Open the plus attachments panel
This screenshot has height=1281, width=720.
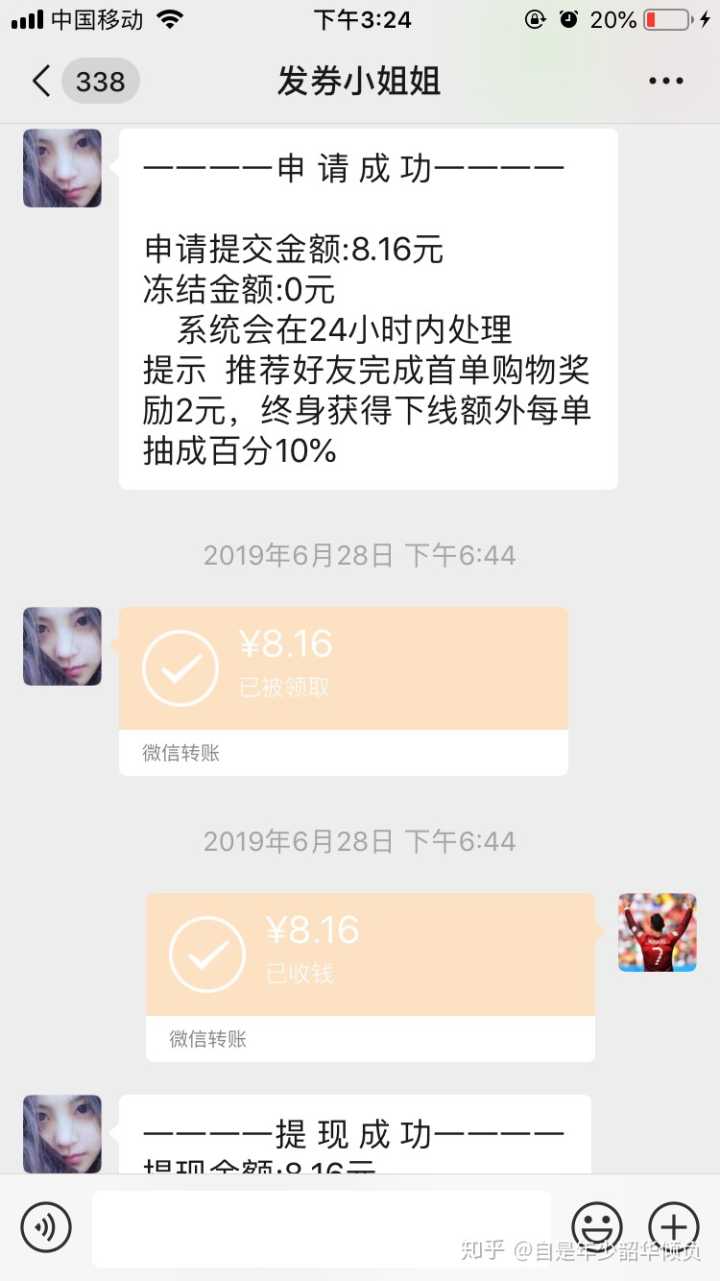(x=673, y=1227)
